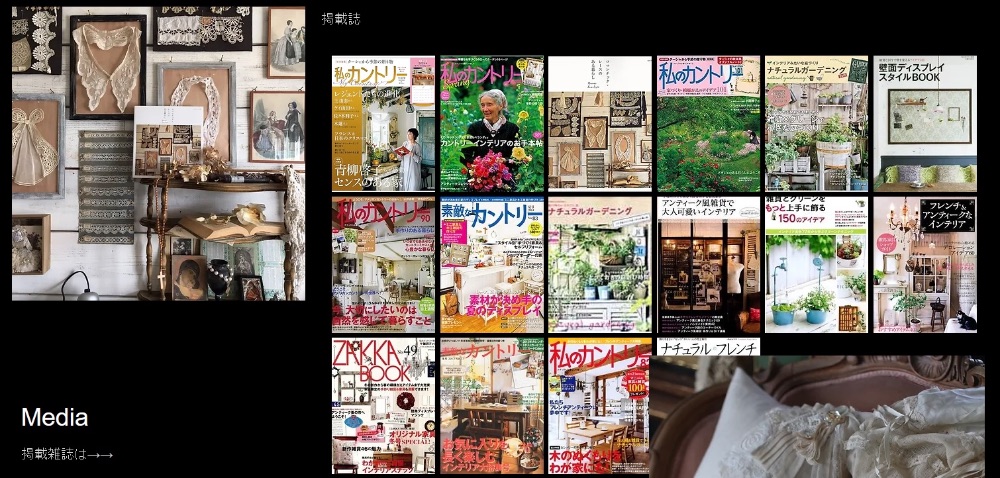
Task: Open the 私のカントリー cover featuring 吉柳啓
Action: coord(383,123)
